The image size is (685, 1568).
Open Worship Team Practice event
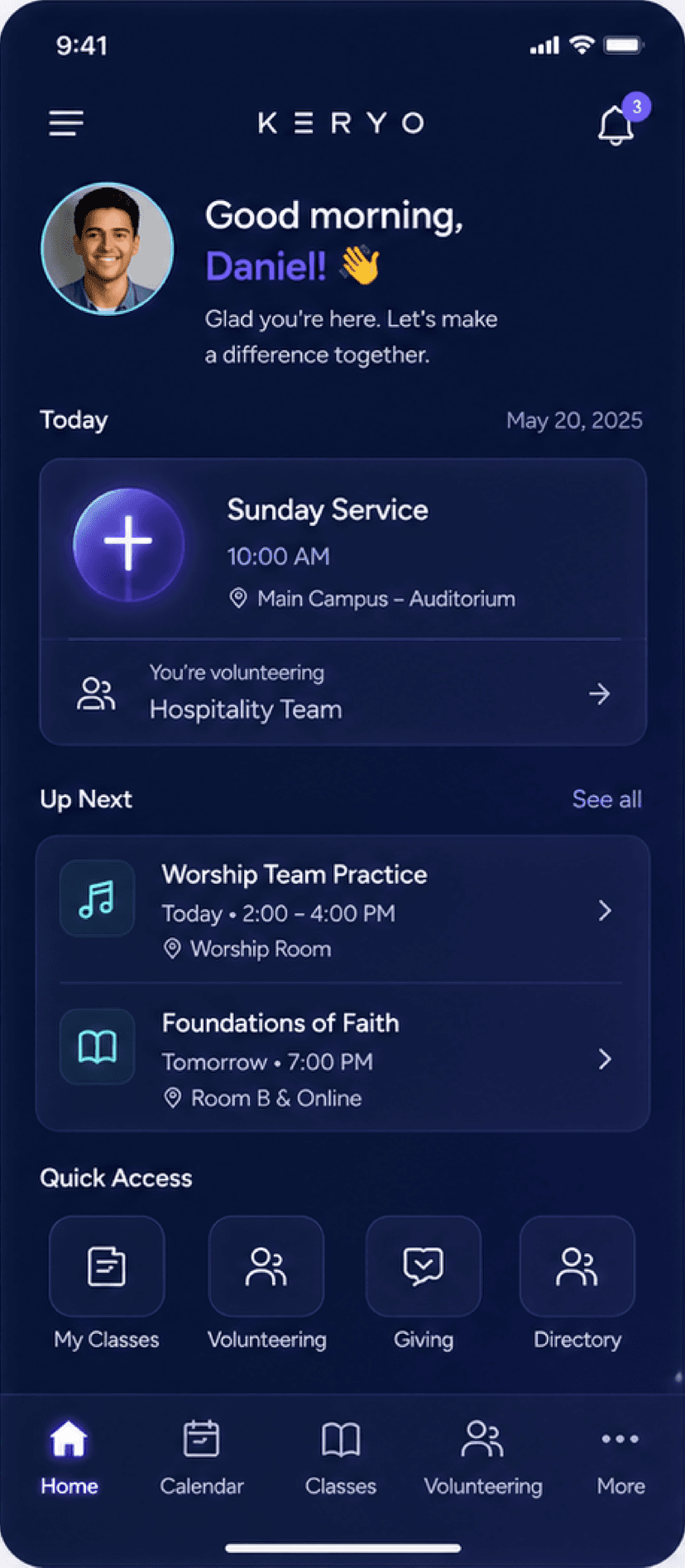(x=342, y=911)
